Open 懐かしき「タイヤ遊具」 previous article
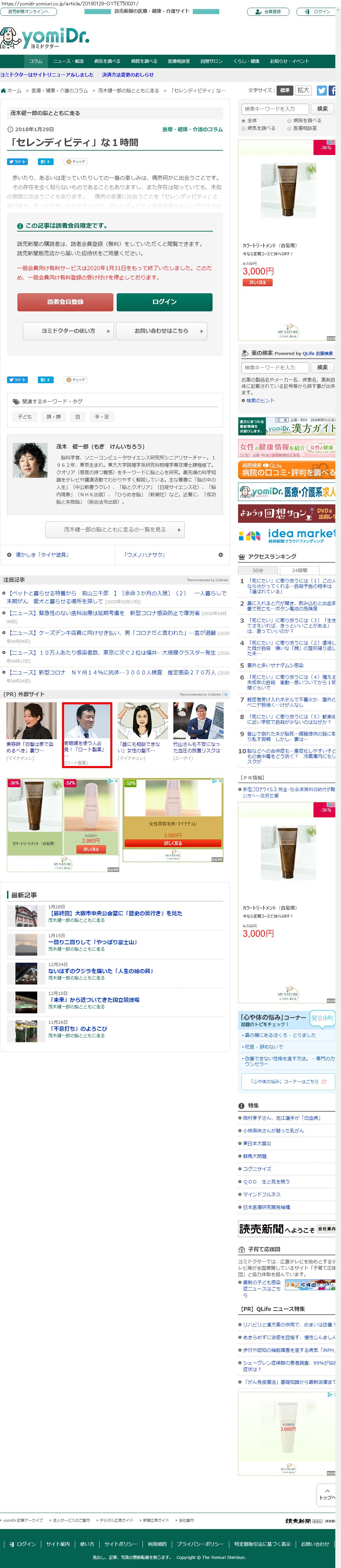341x1568 pixels. 43,555
